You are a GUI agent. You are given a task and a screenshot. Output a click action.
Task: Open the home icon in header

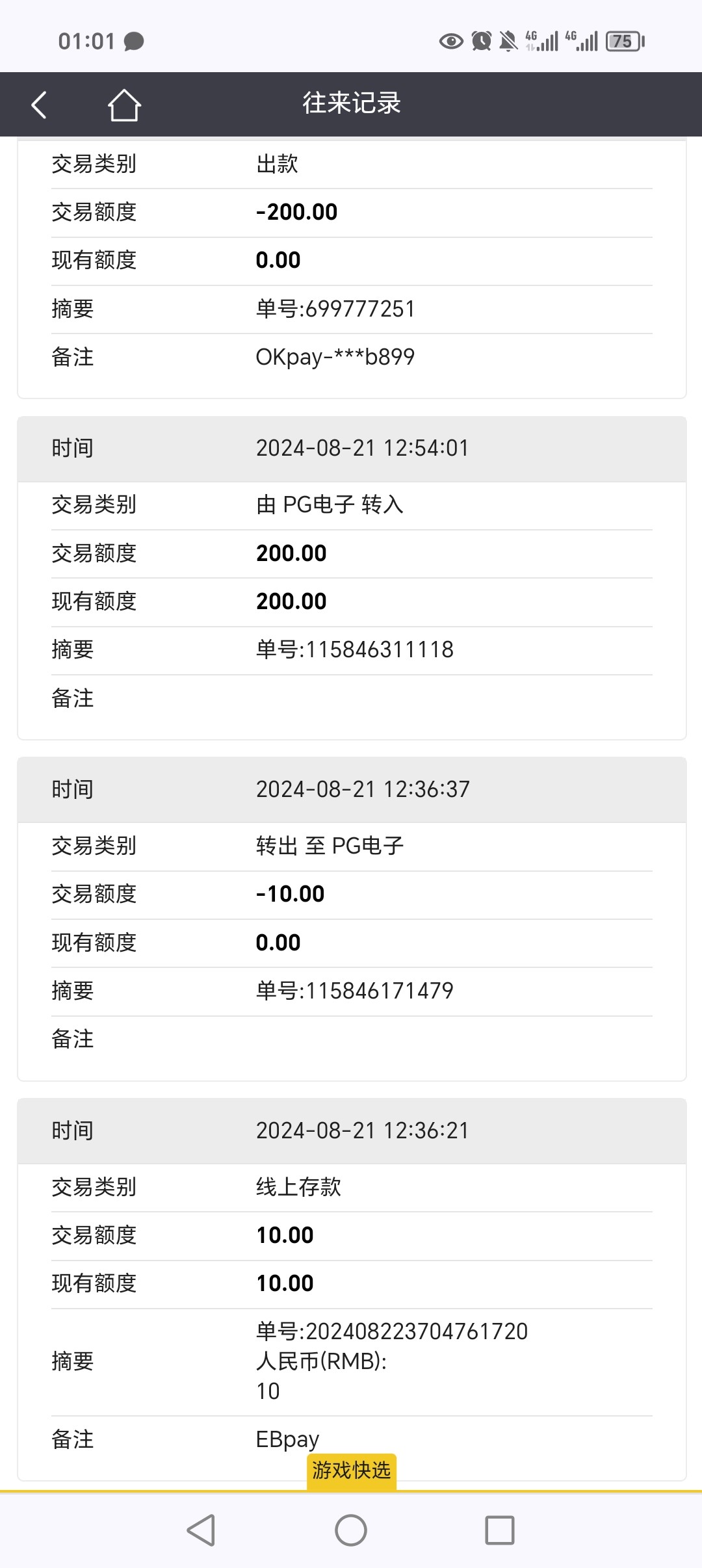(124, 105)
